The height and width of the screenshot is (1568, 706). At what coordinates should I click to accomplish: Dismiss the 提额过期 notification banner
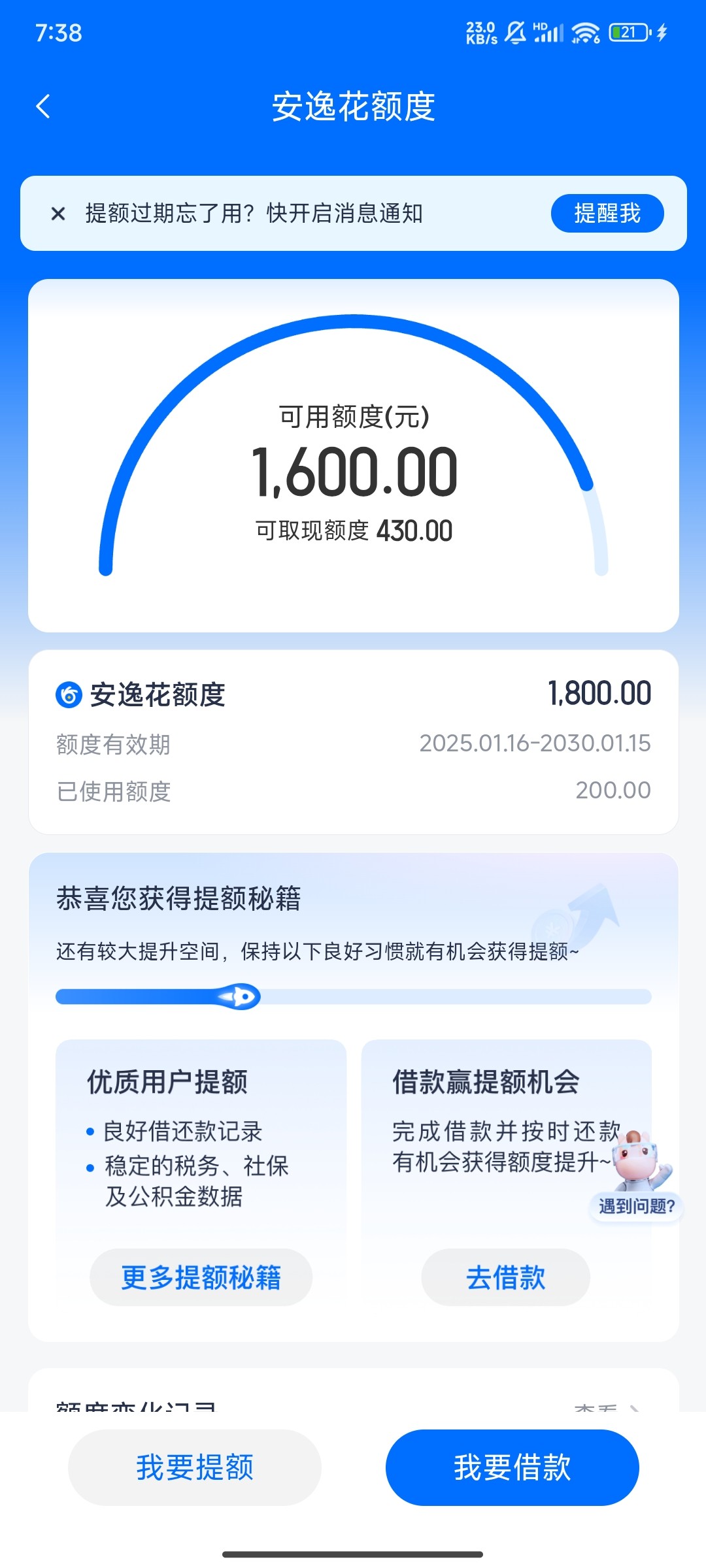58,214
